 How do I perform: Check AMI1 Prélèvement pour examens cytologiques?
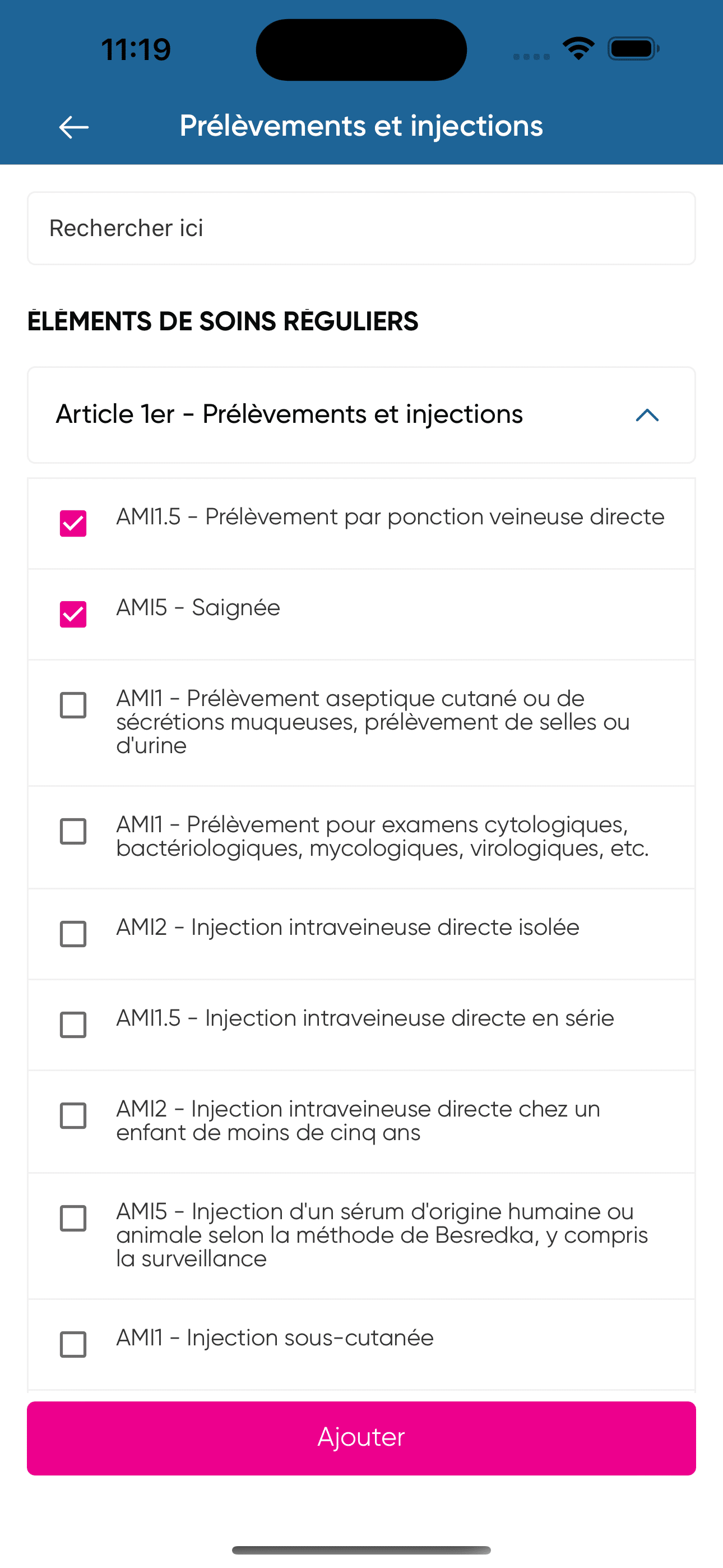point(73,831)
